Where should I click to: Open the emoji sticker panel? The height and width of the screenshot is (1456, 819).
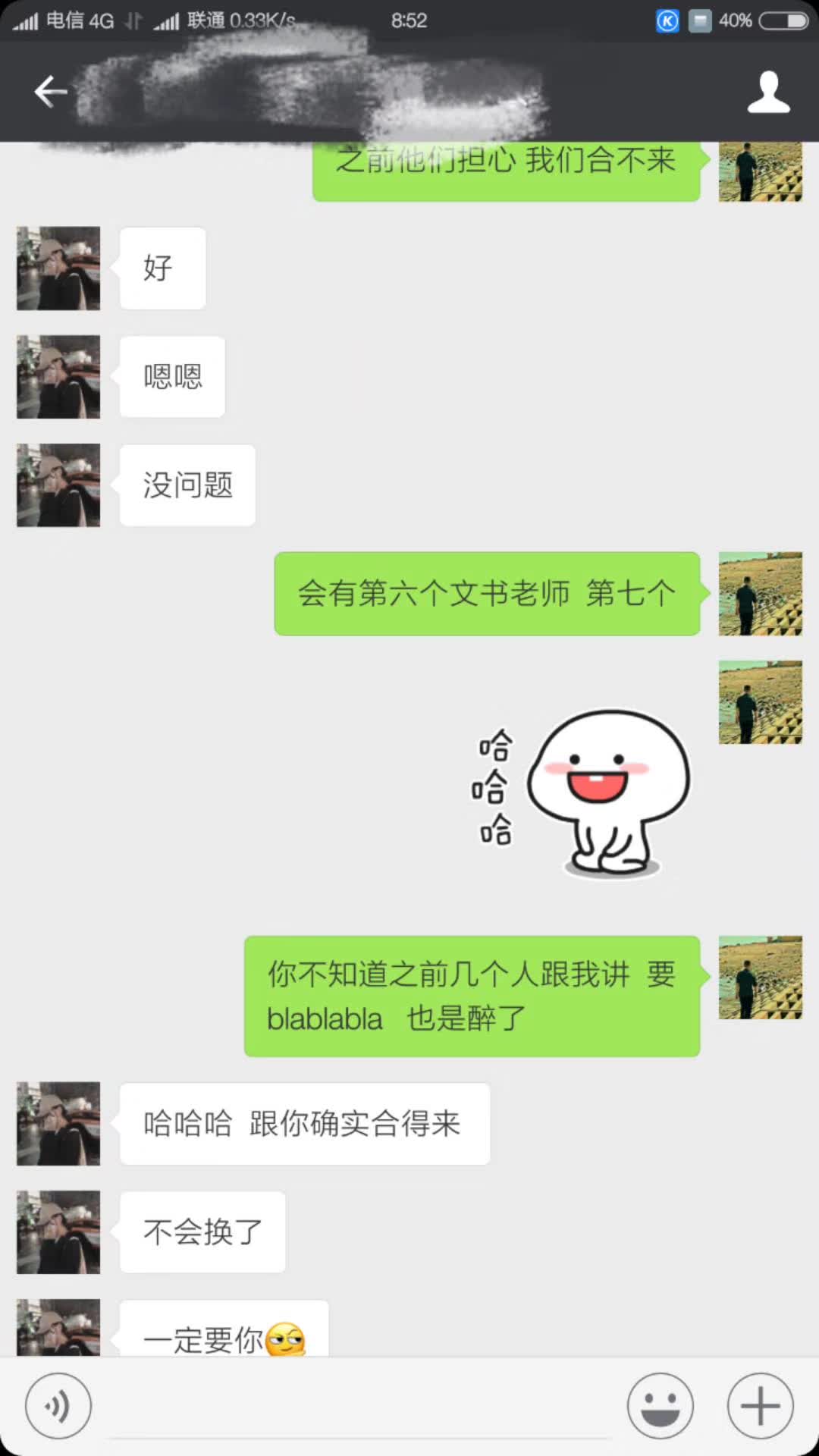pos(660,1406)
